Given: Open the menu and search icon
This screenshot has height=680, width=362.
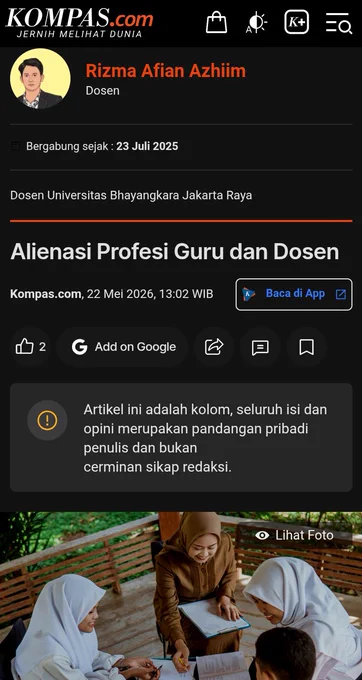Looking at the screenshot, I should pyautogui.click(x=339, y=23).
